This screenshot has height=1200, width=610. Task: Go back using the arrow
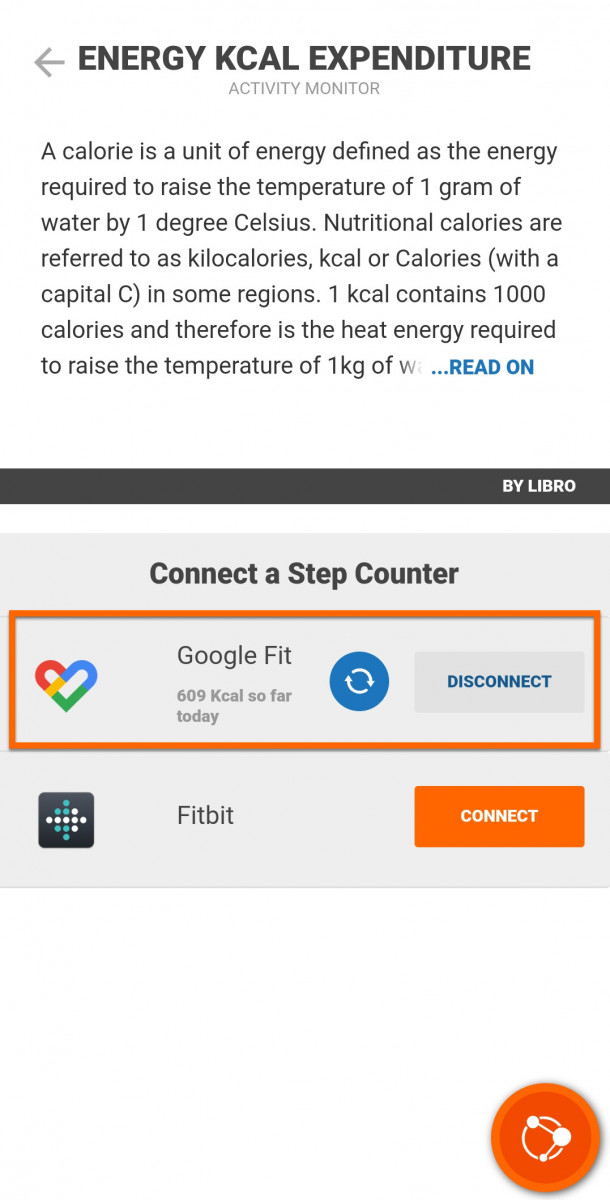48,62
